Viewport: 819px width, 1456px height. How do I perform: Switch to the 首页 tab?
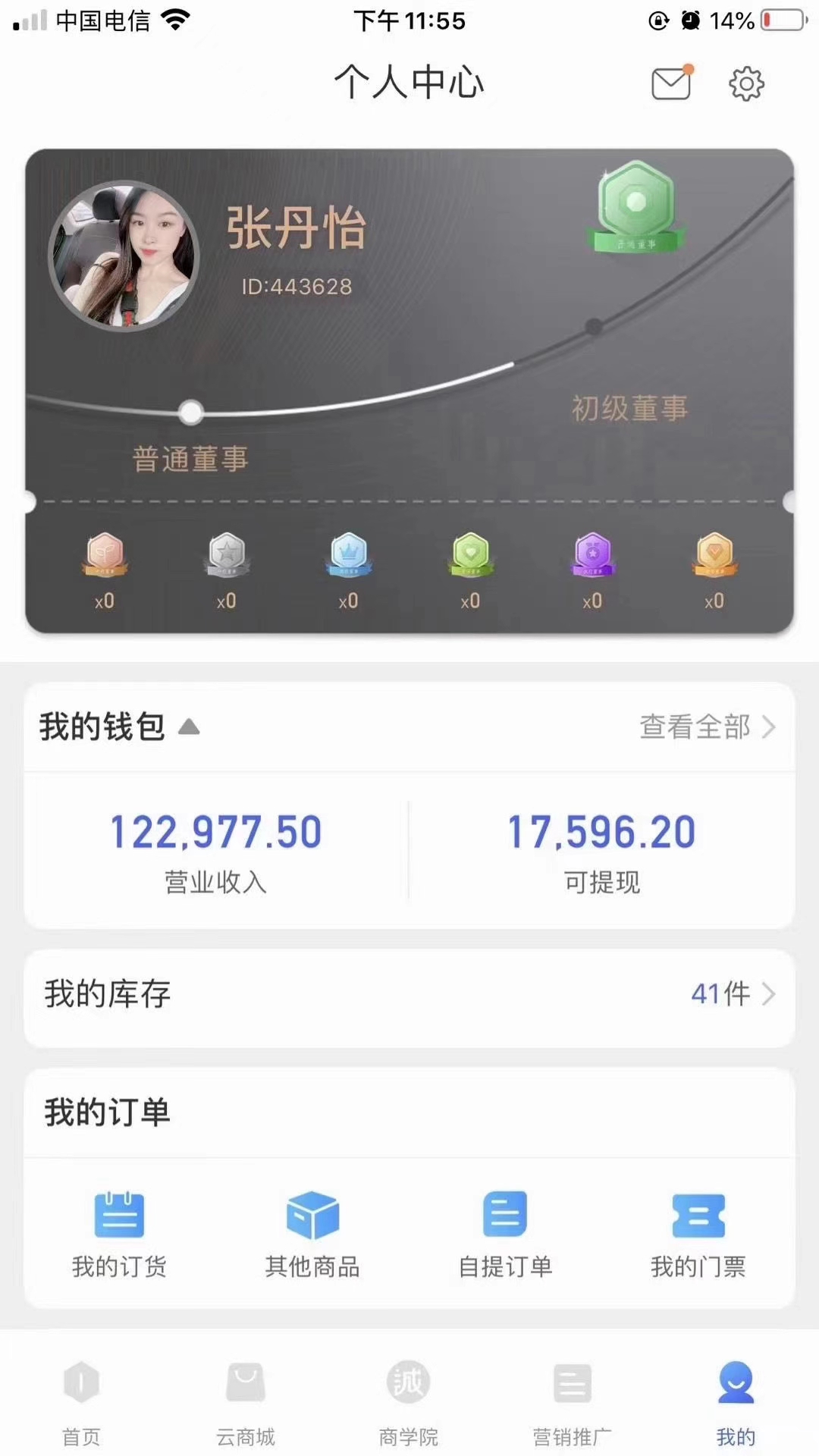click(81, 1404)
